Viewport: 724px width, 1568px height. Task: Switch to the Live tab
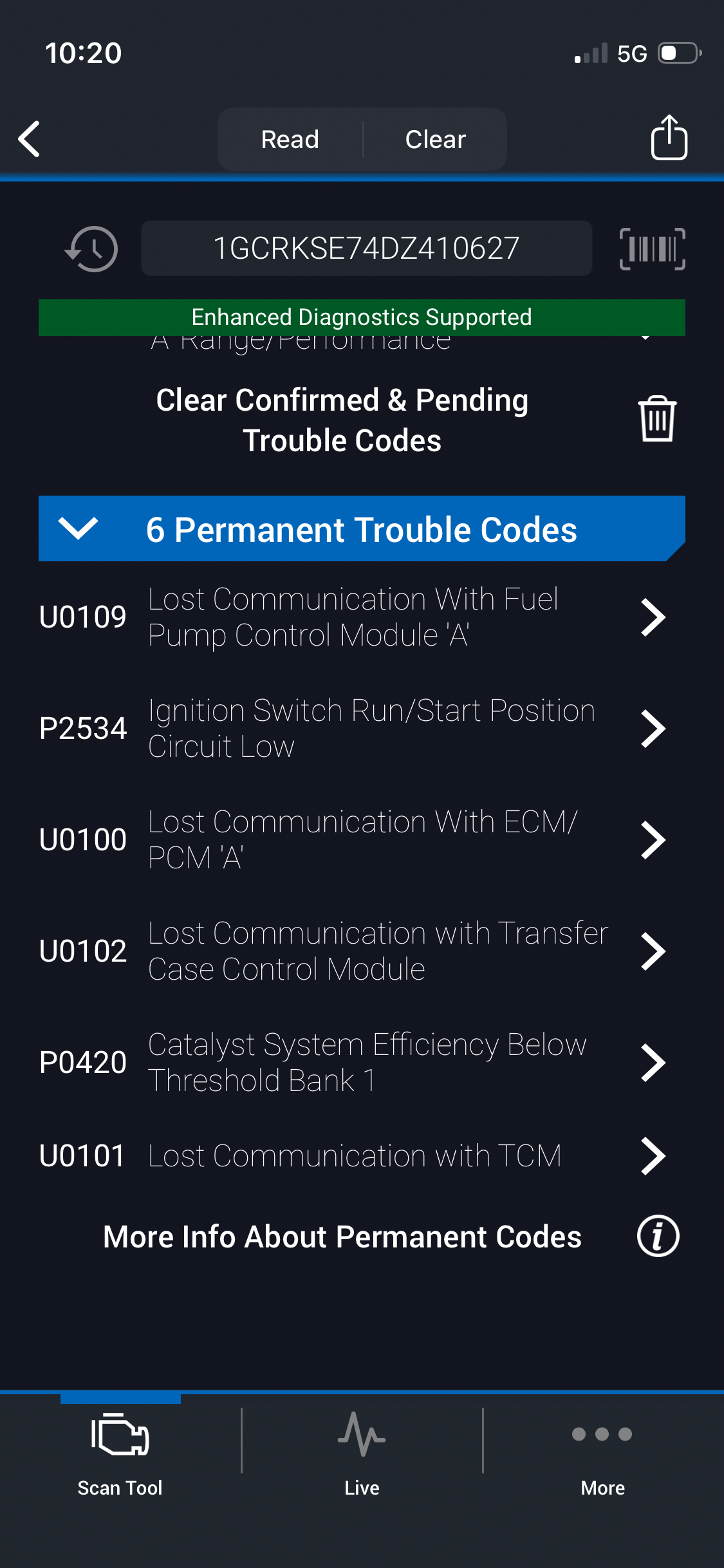tap(362, 1451)
